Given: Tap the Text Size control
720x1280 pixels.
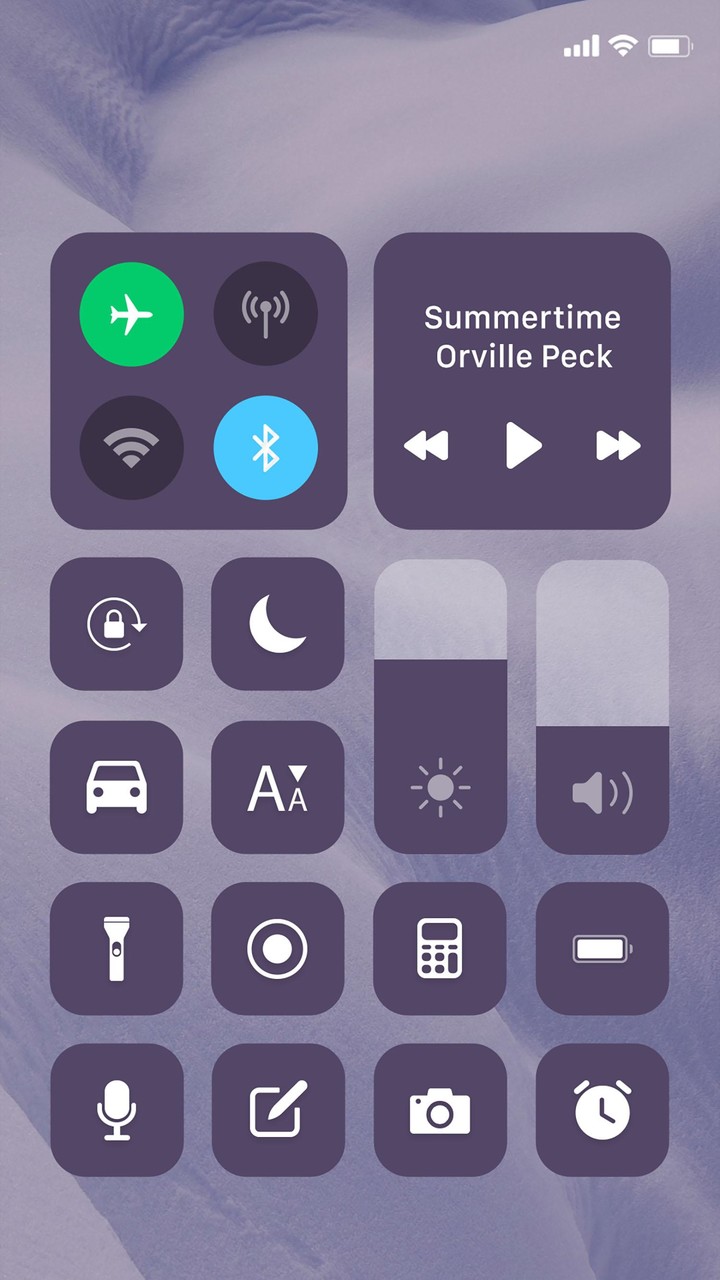Looking at the screenshot, I should tap(278, 786).
